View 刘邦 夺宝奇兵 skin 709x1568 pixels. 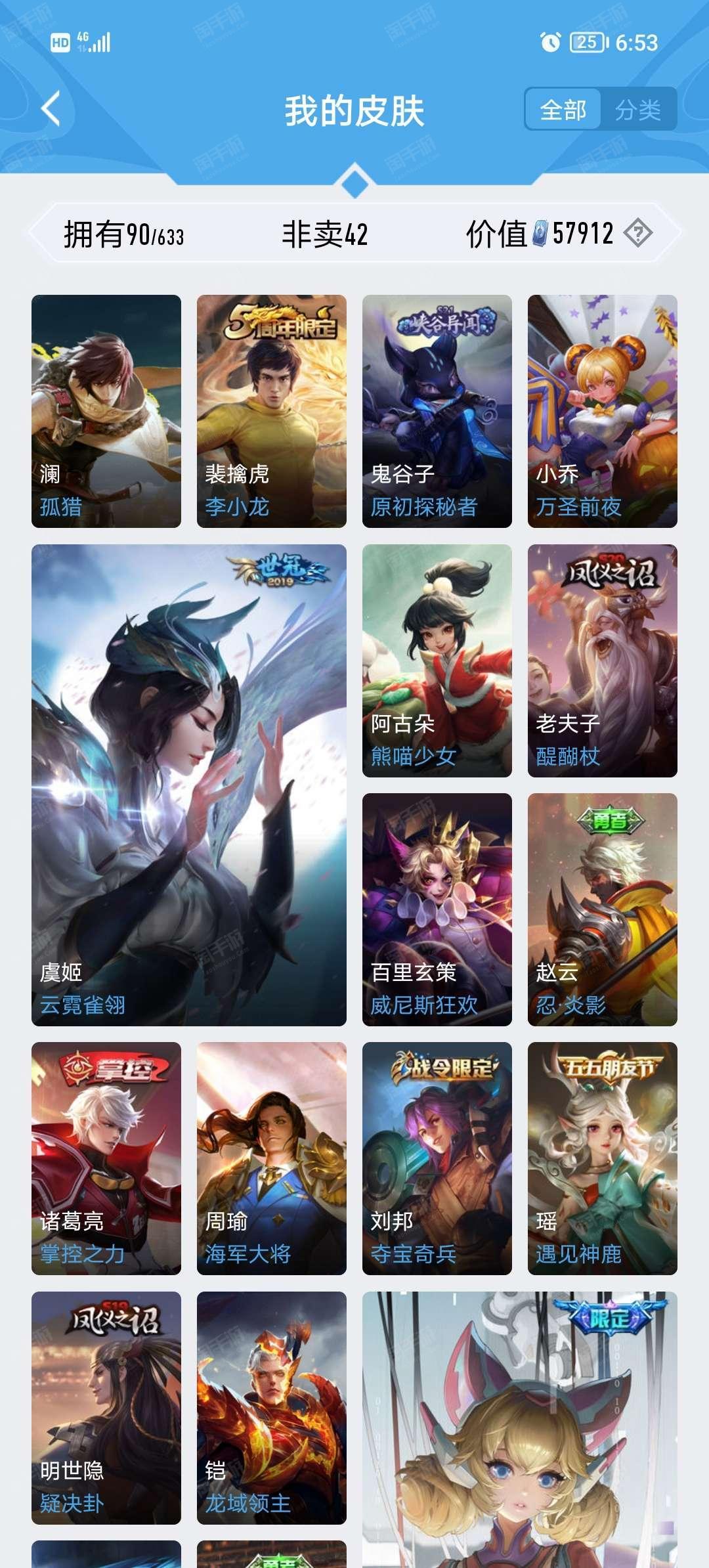[437, 1158]
